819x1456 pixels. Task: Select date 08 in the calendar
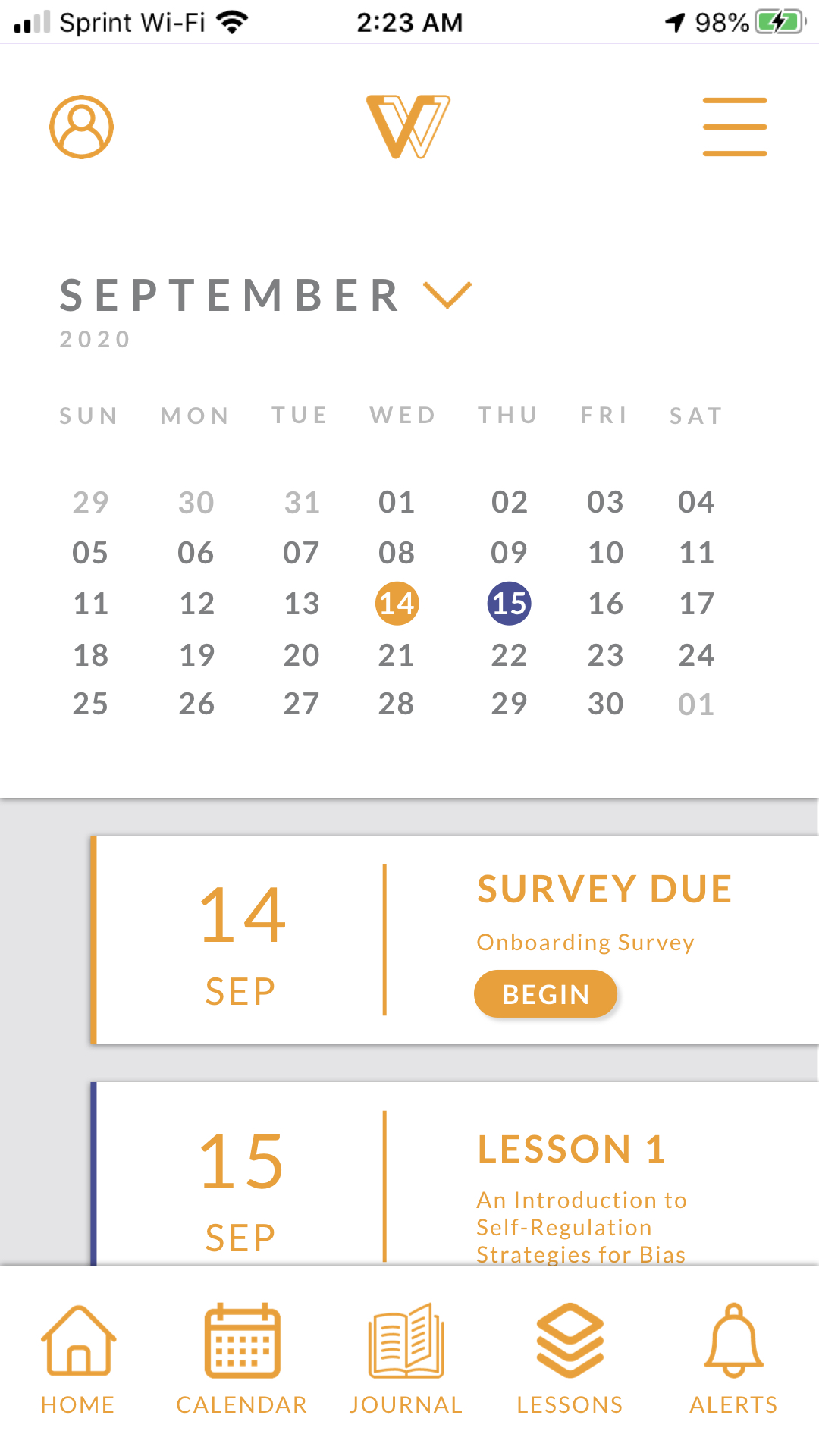click(x=397, y=553)
